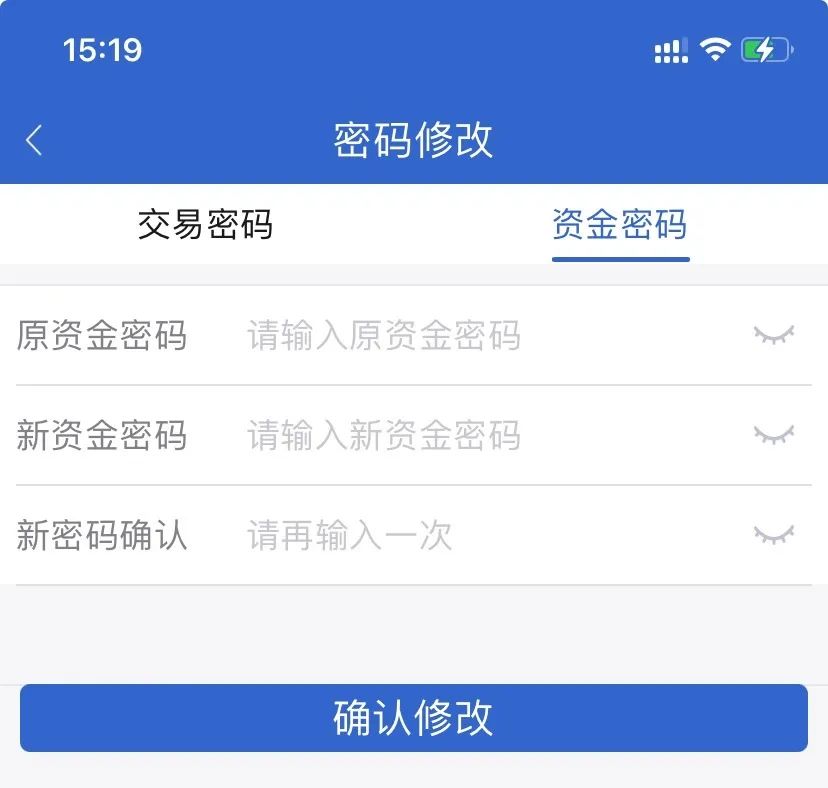Tap the 新资金密码 input field
The height and width of the screenshot is (788, 828).
(x=480, y=436)
